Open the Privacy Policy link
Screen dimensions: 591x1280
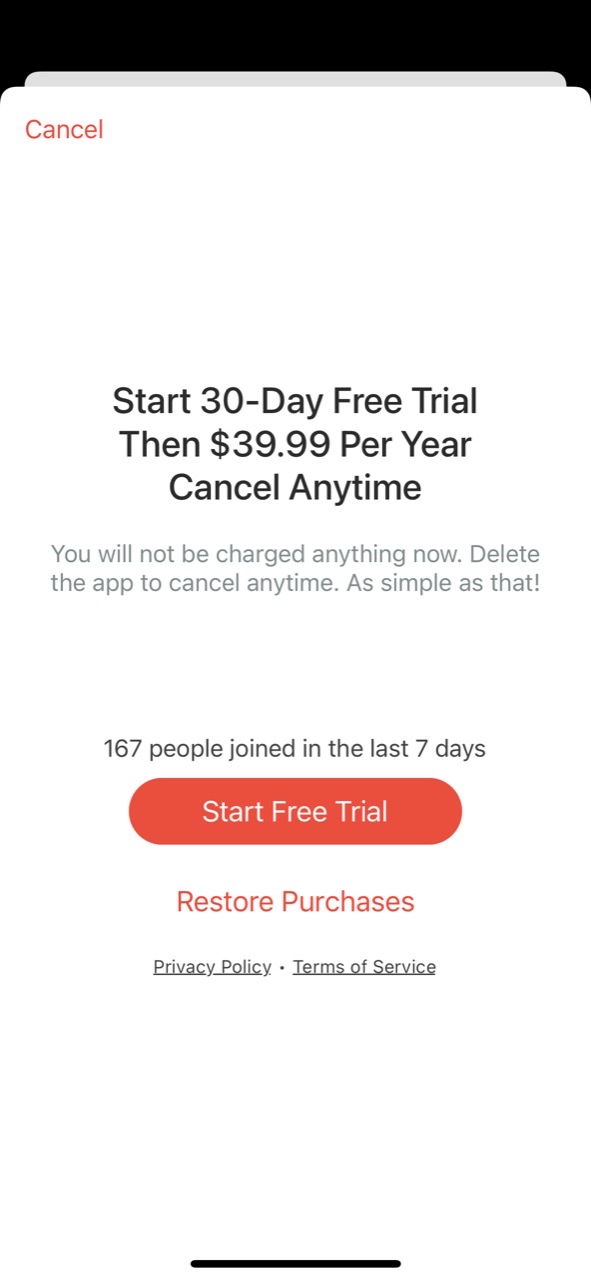click(212, 967)
